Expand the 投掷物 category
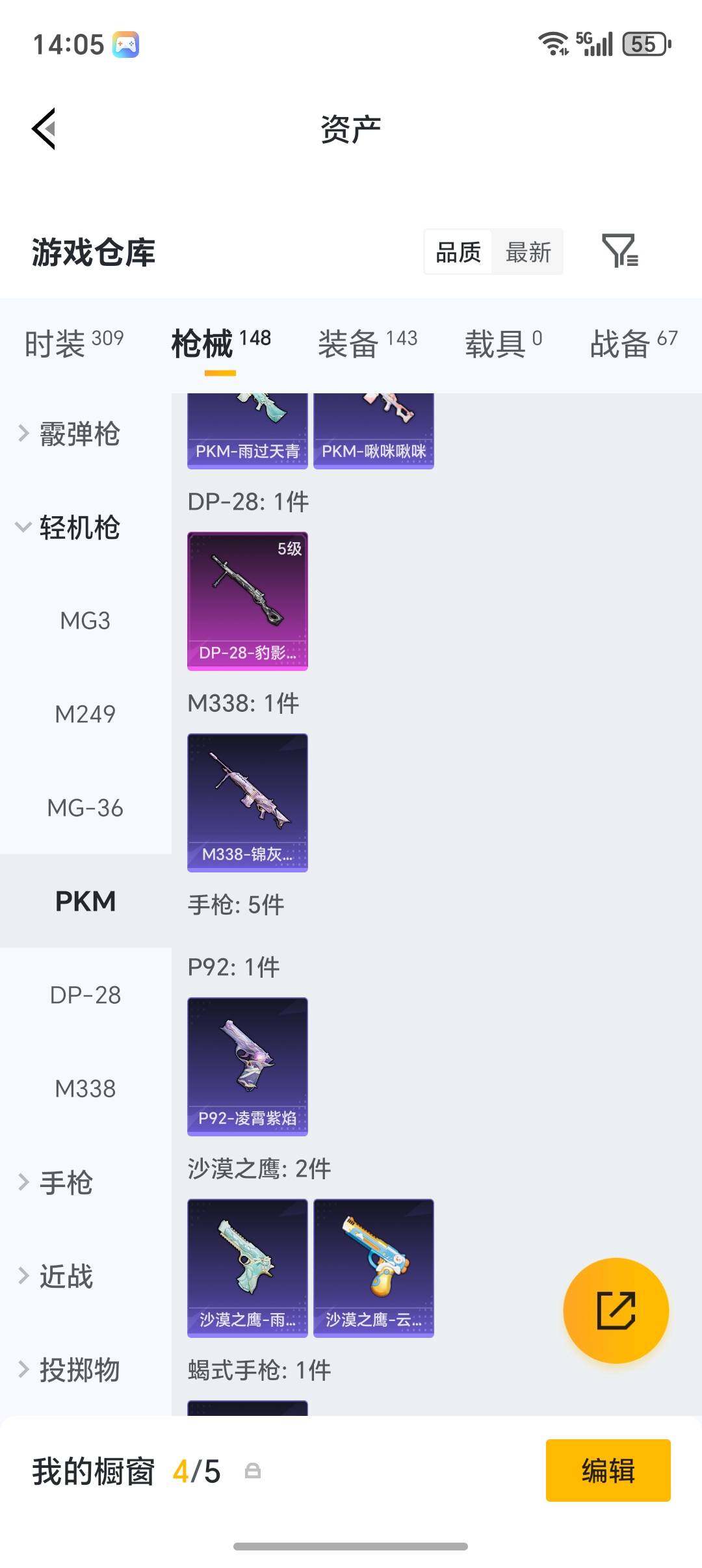The image size is (702, 1568). pyautogui.click(x=69, y=1370)
